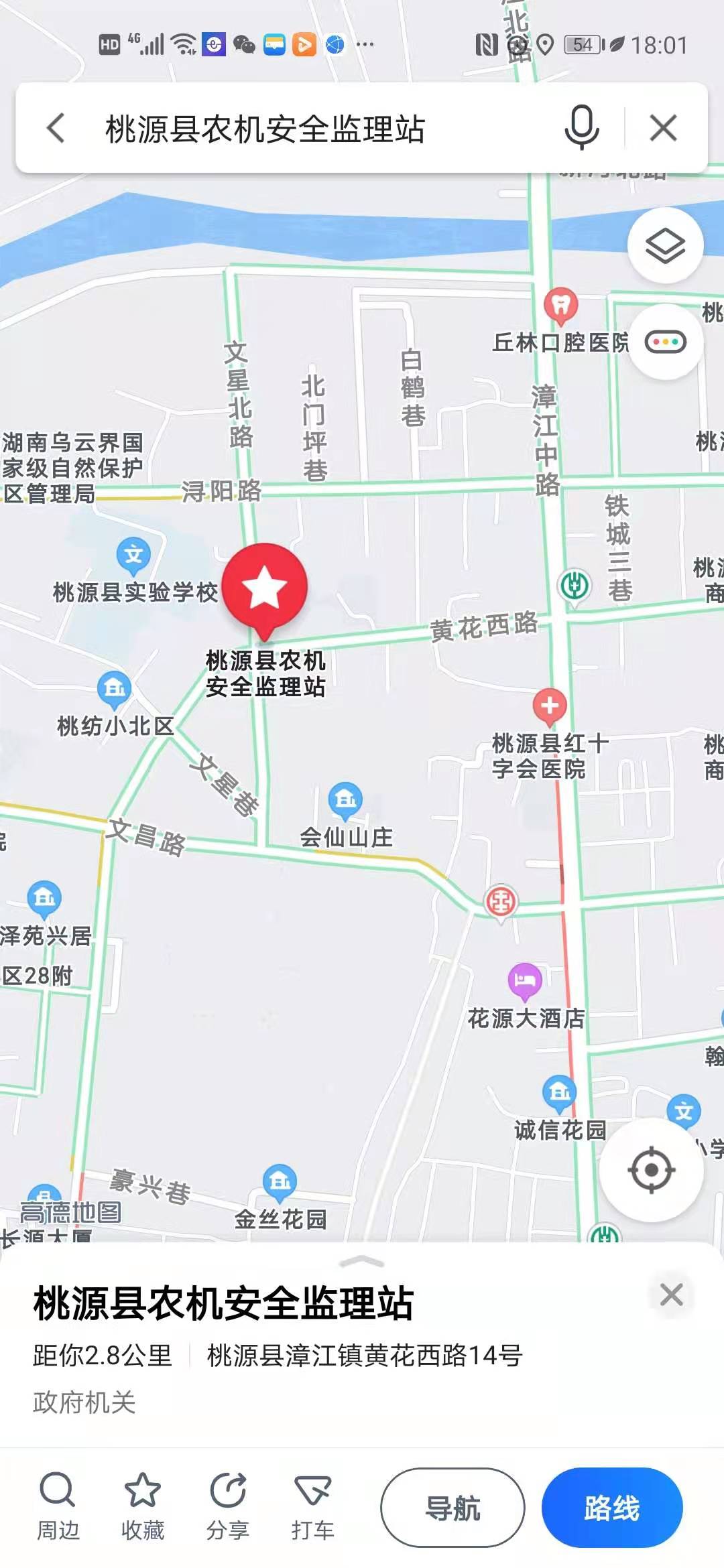Toggle the traffic light layer button
Viewport: 724px width, 1568px height.
[665, 342]
